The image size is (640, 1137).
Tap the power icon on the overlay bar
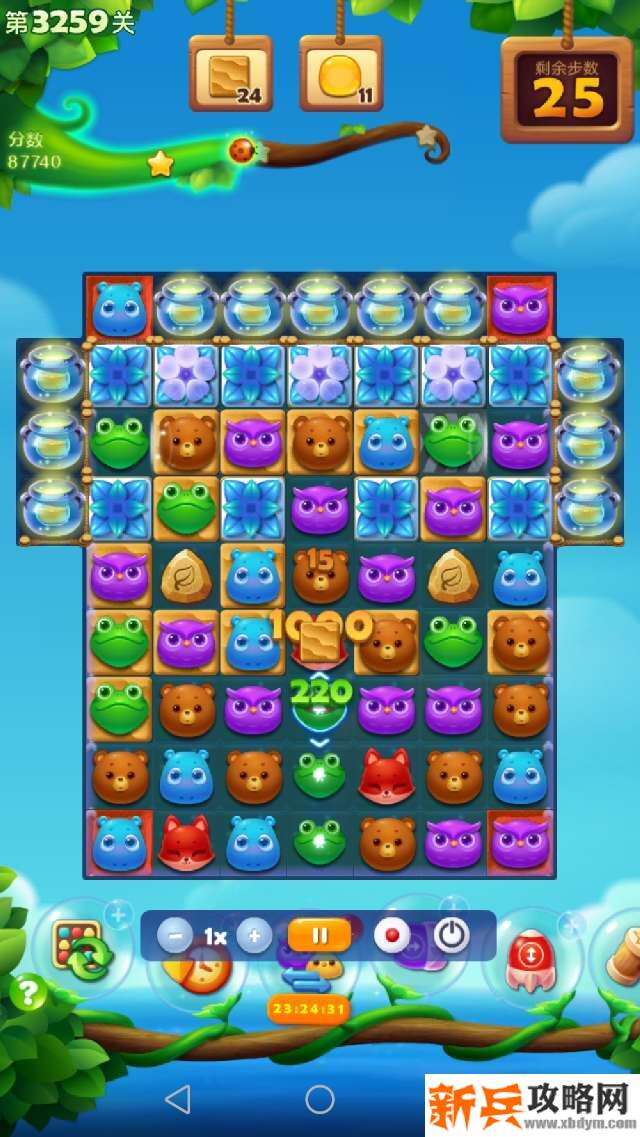coord(452,936)
